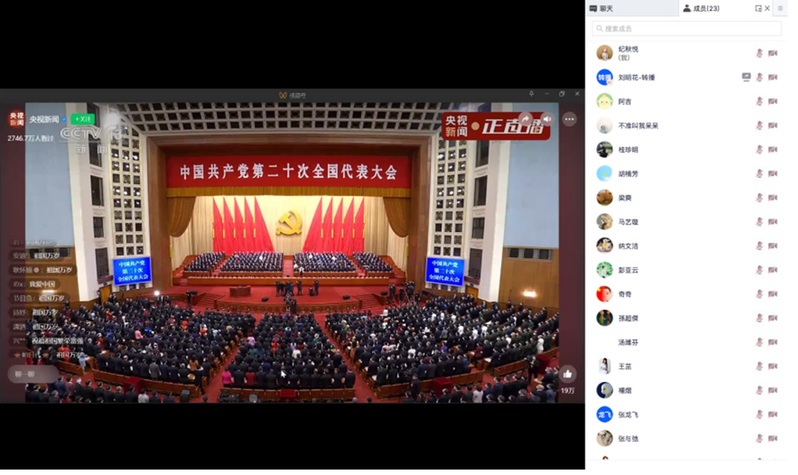
Task: Like the livestream with the thumbs-up
Action: (567, 374)
